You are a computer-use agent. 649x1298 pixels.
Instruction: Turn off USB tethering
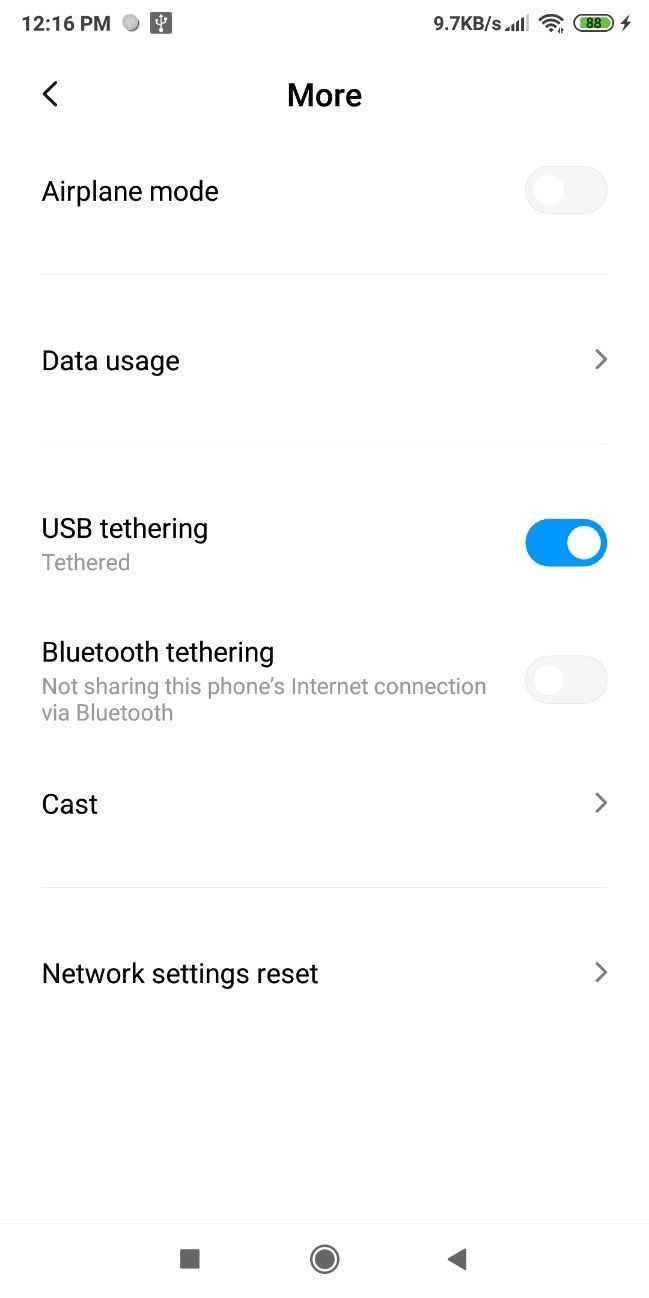[x=566, y=542]
